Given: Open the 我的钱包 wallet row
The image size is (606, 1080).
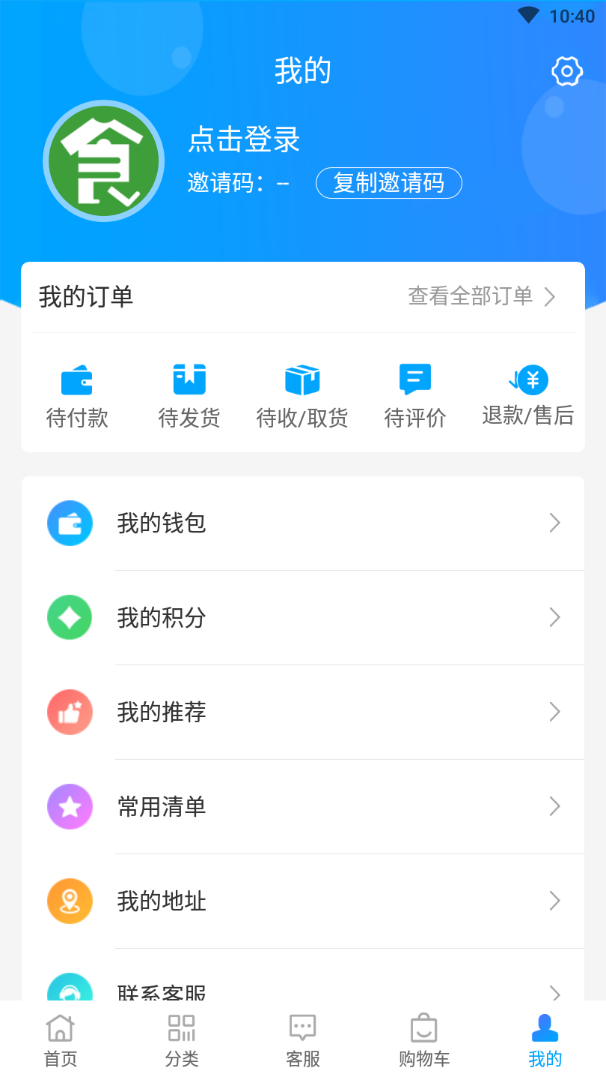Looking at the screenshot, I should (303, 523).
